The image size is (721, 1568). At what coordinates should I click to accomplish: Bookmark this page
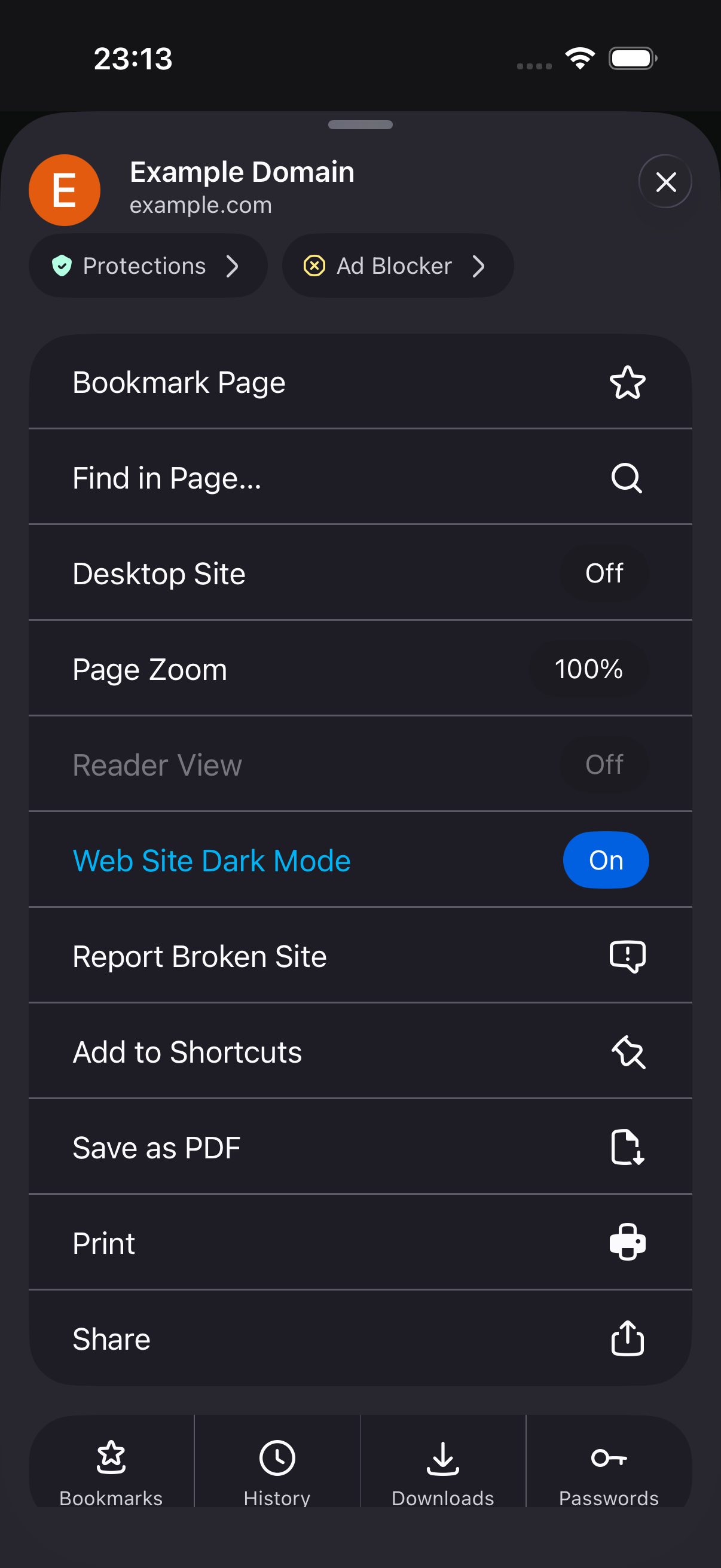tap(360, 382)
